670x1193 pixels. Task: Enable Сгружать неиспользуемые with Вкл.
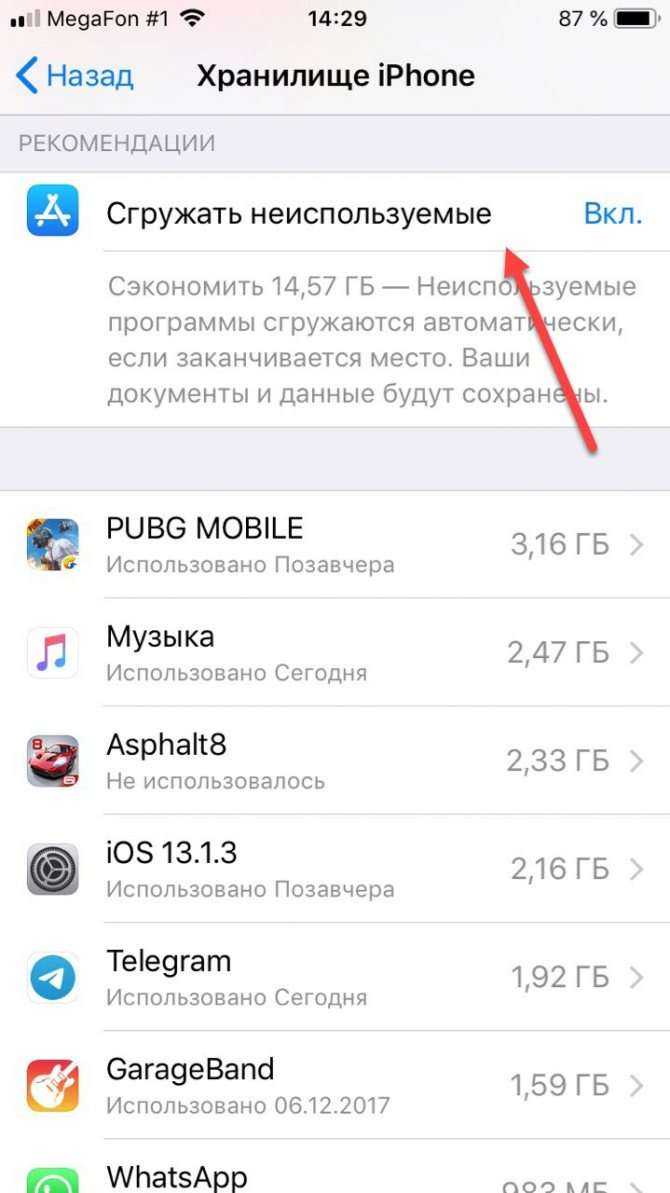(x=612, y=214)
